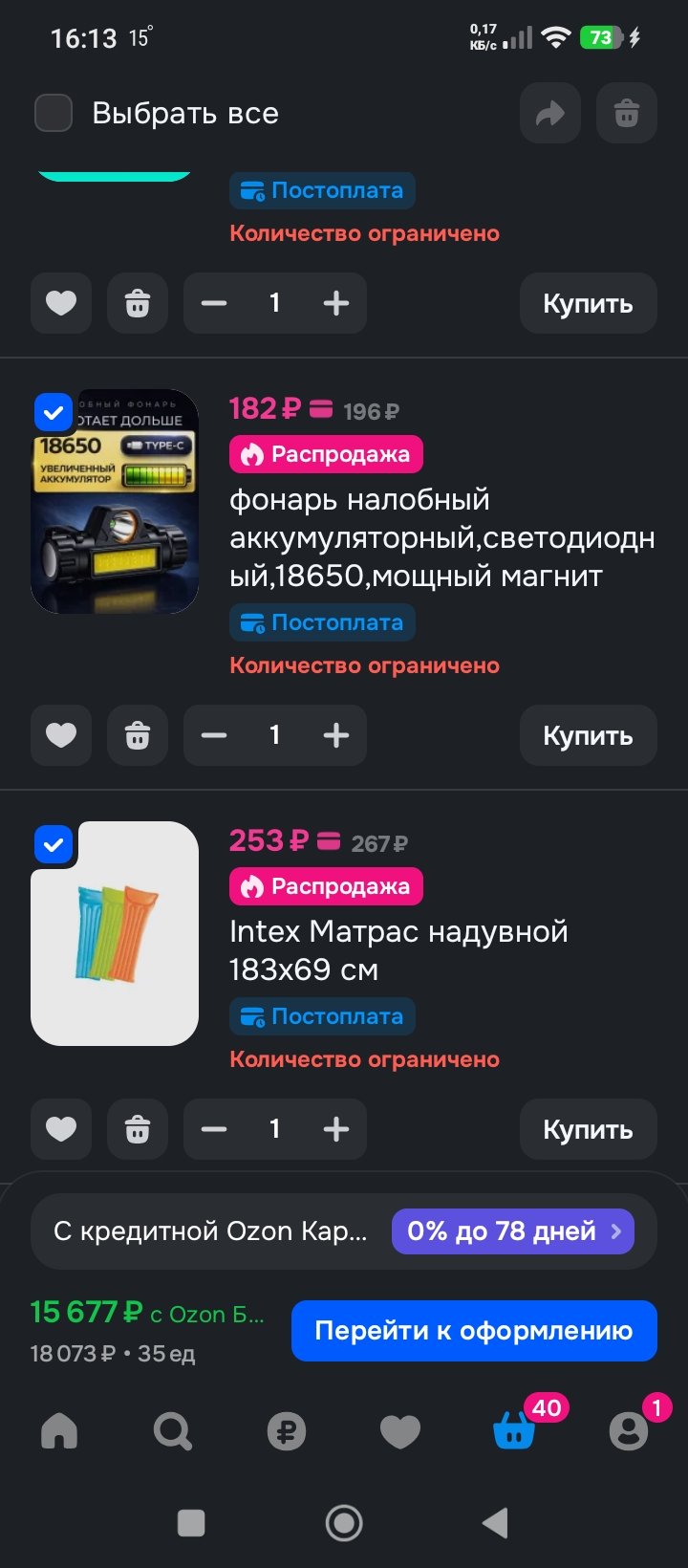
Task: Add фонарь налобный to favorites
Action: point(61,735)
